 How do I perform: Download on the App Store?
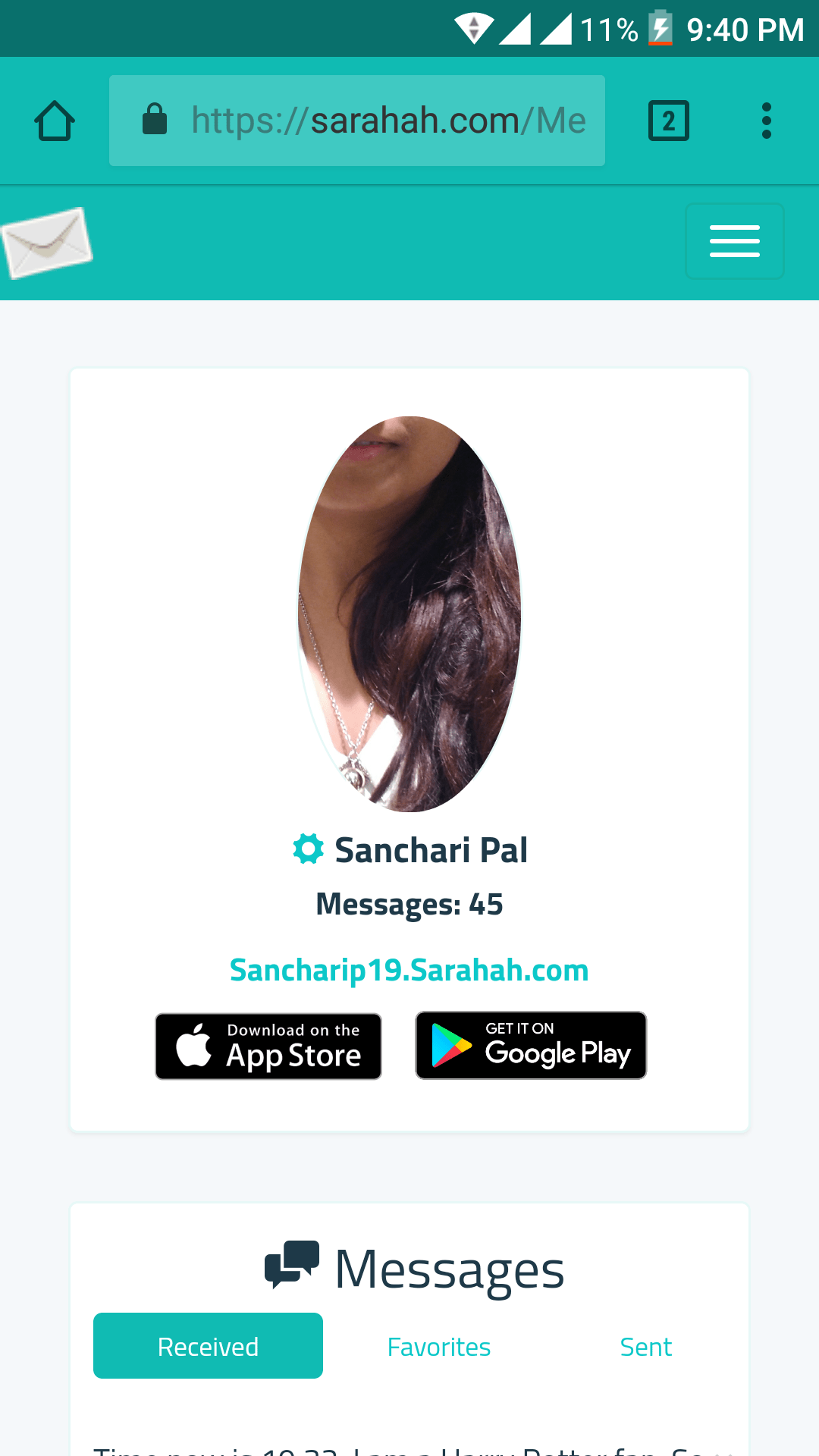(268, 1046)
